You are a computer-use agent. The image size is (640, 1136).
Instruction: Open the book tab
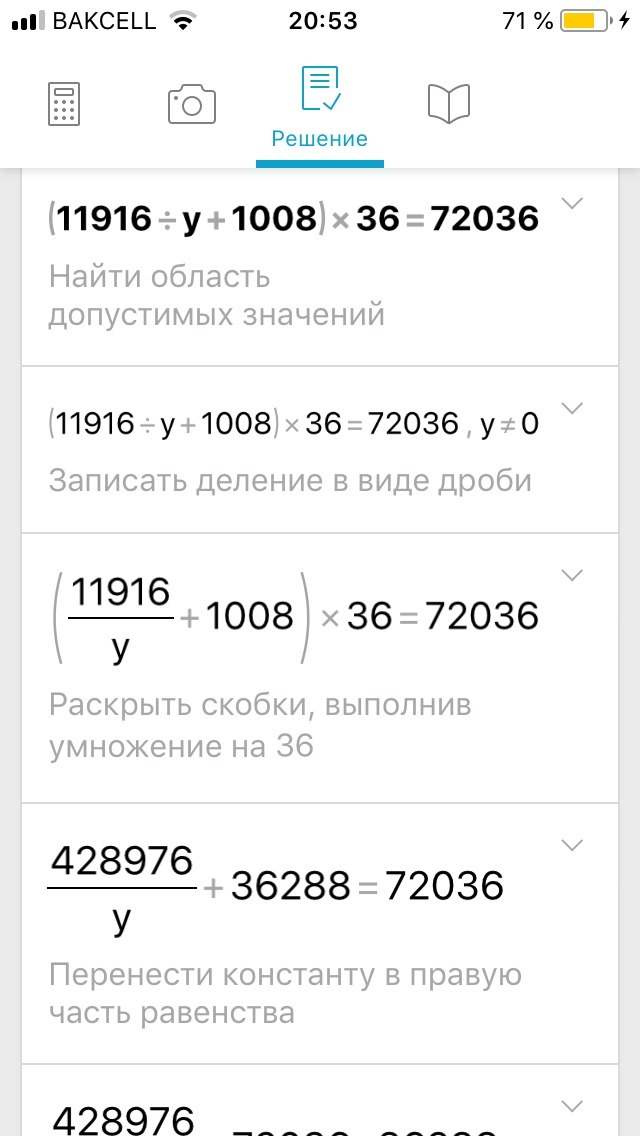point(449,104)
